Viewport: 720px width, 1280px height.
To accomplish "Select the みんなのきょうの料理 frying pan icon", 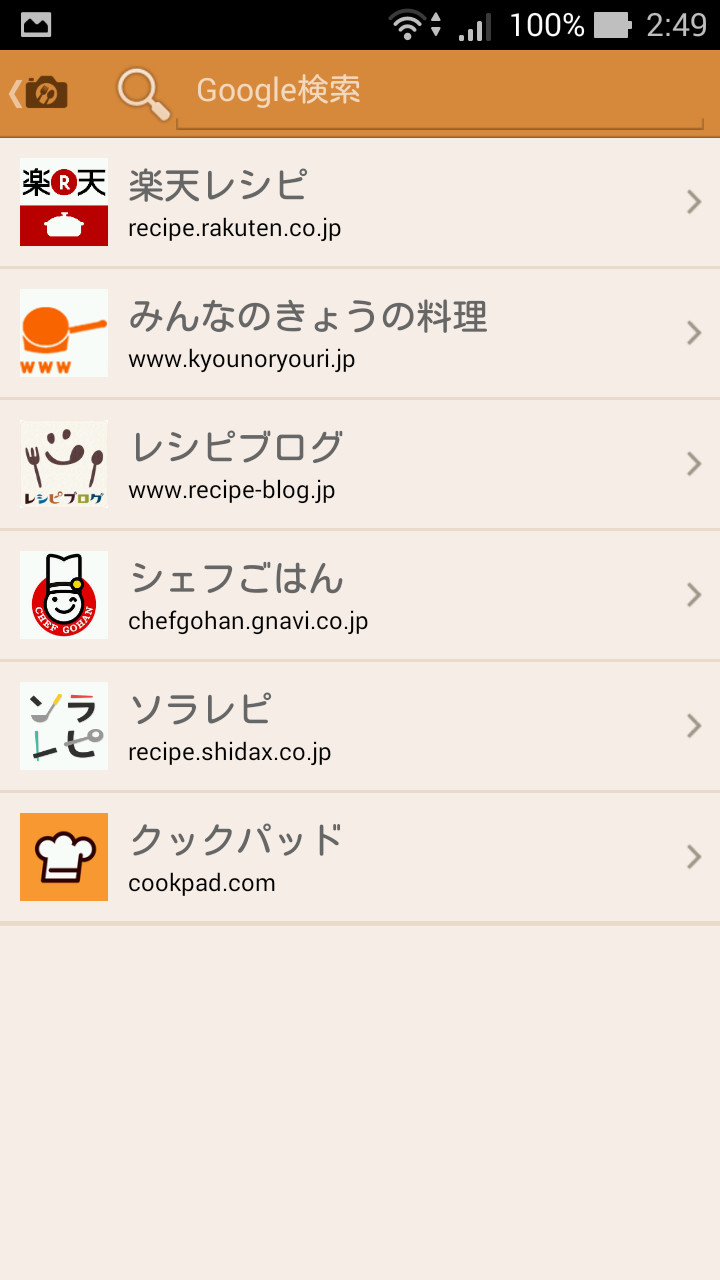I will coord(63,332).
